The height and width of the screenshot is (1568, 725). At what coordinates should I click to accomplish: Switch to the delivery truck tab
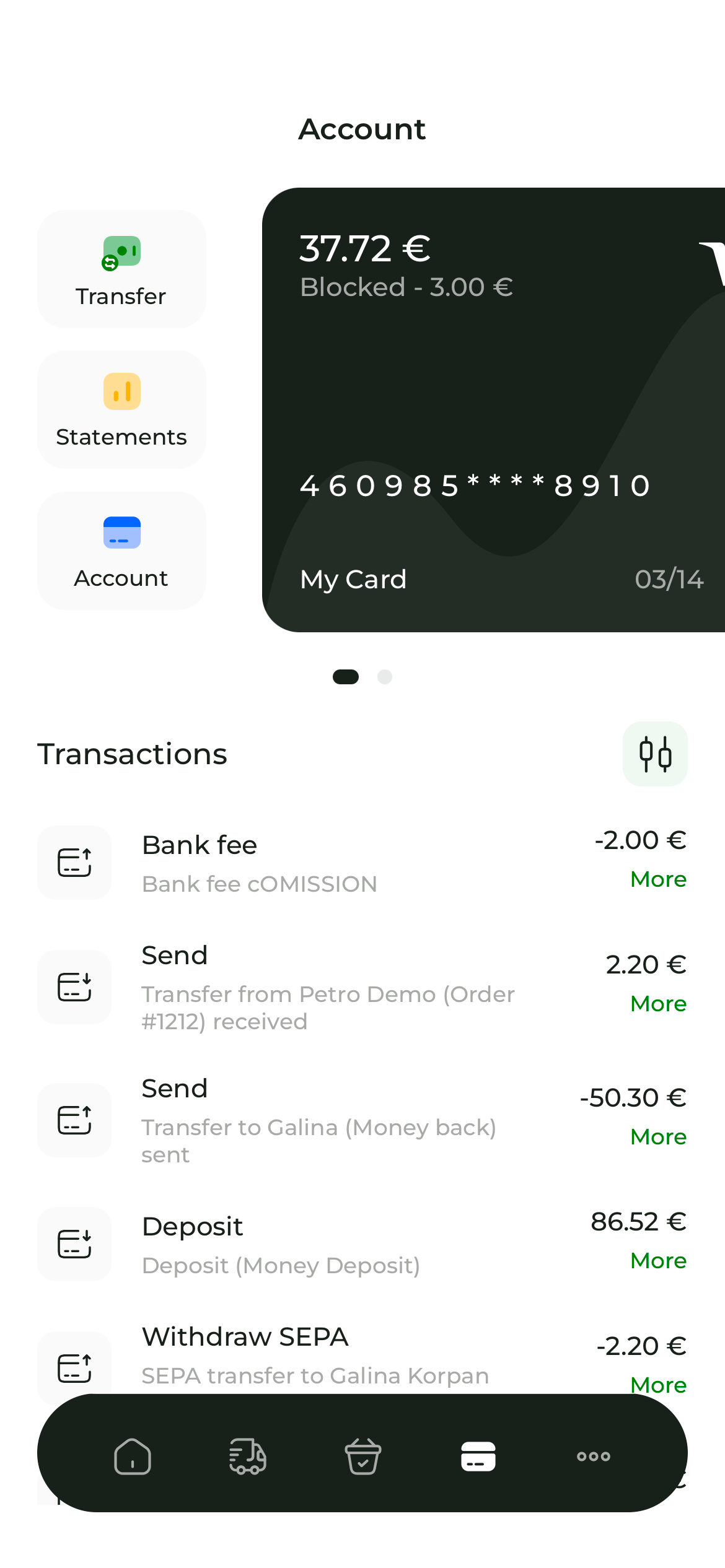pyautogui.click(x=248, y=1457)
